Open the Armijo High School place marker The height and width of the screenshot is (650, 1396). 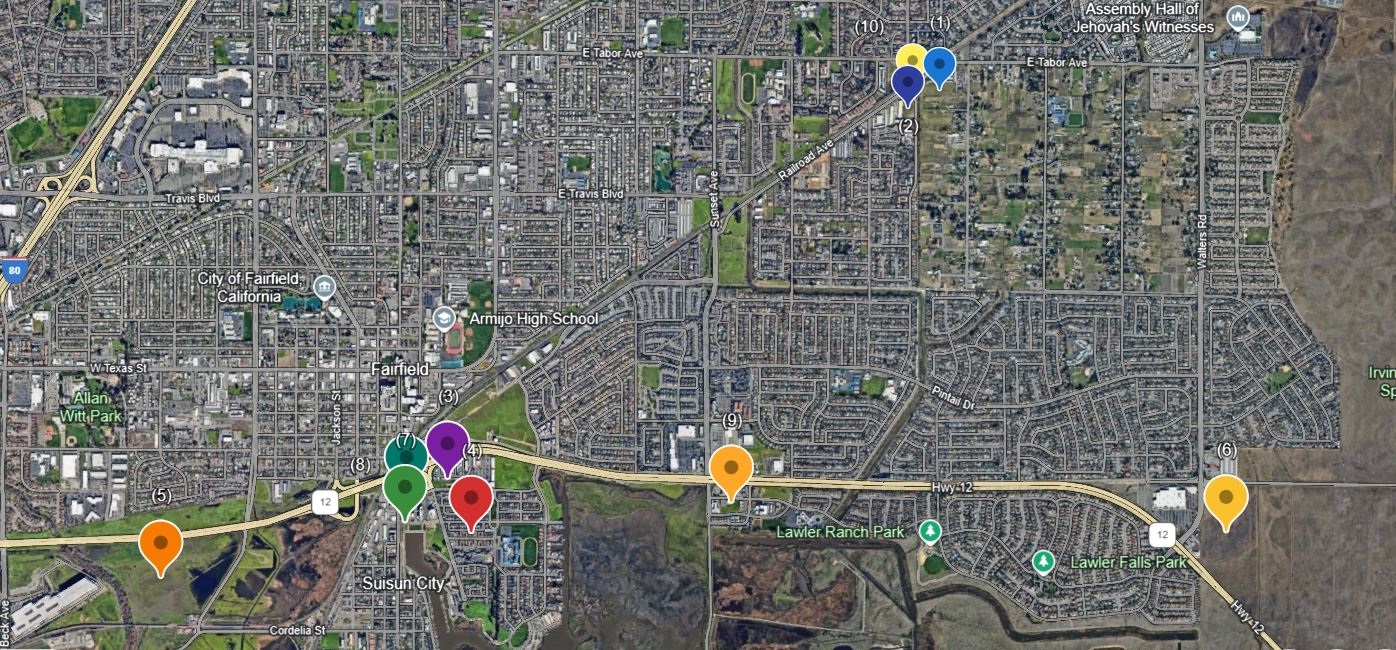[443, 319]
